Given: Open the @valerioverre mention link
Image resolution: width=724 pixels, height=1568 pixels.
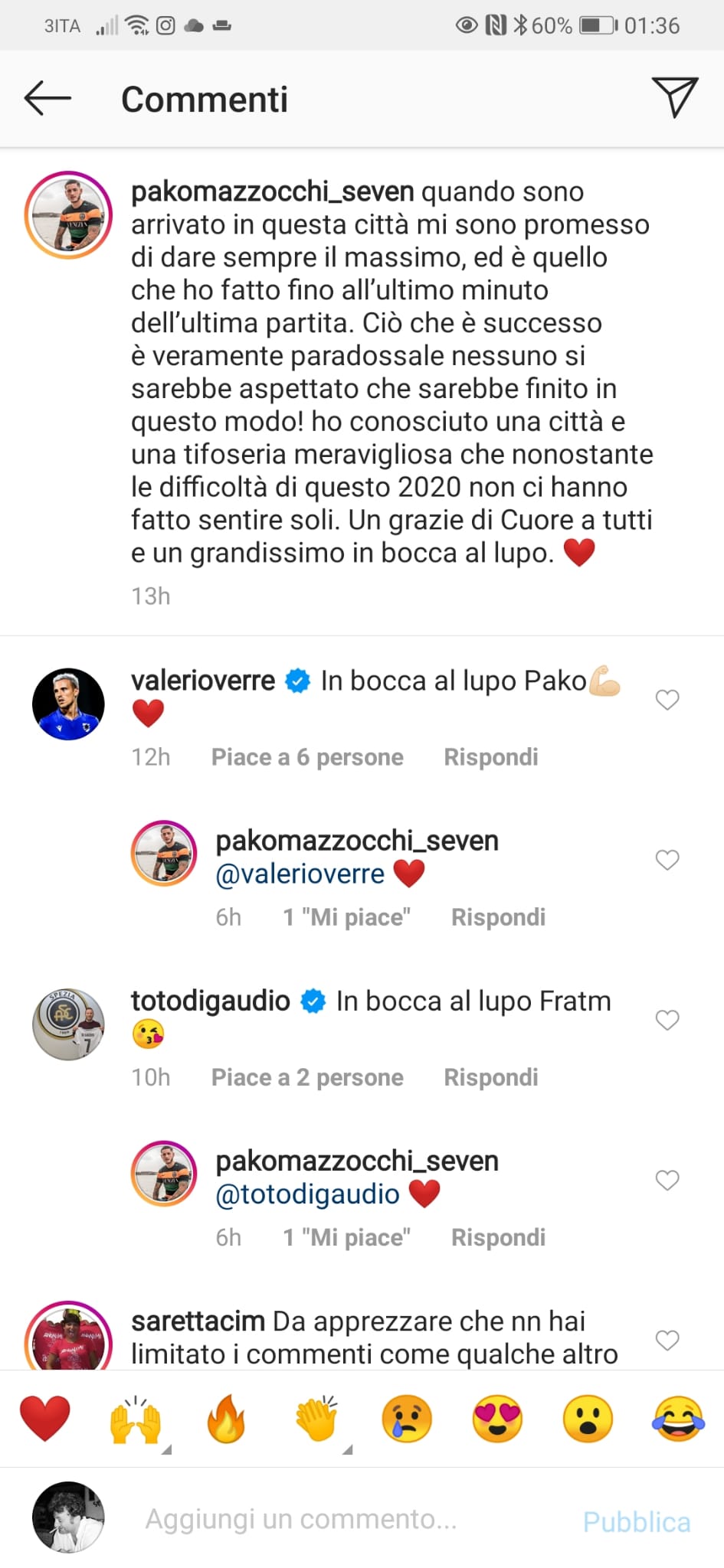Looking at the screenshot, I should coord(300,874).
